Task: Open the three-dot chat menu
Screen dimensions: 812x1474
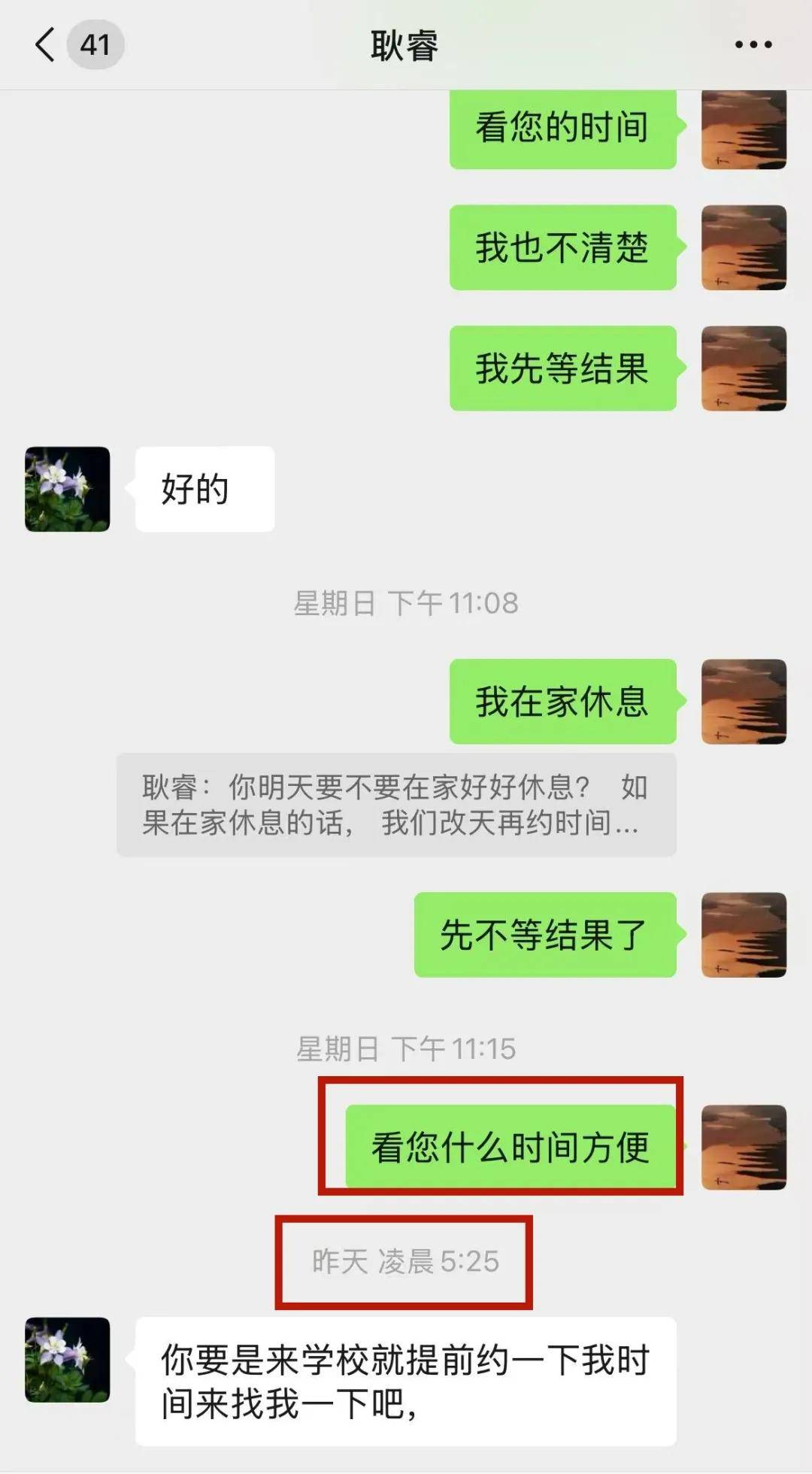Action: point(753,45)
